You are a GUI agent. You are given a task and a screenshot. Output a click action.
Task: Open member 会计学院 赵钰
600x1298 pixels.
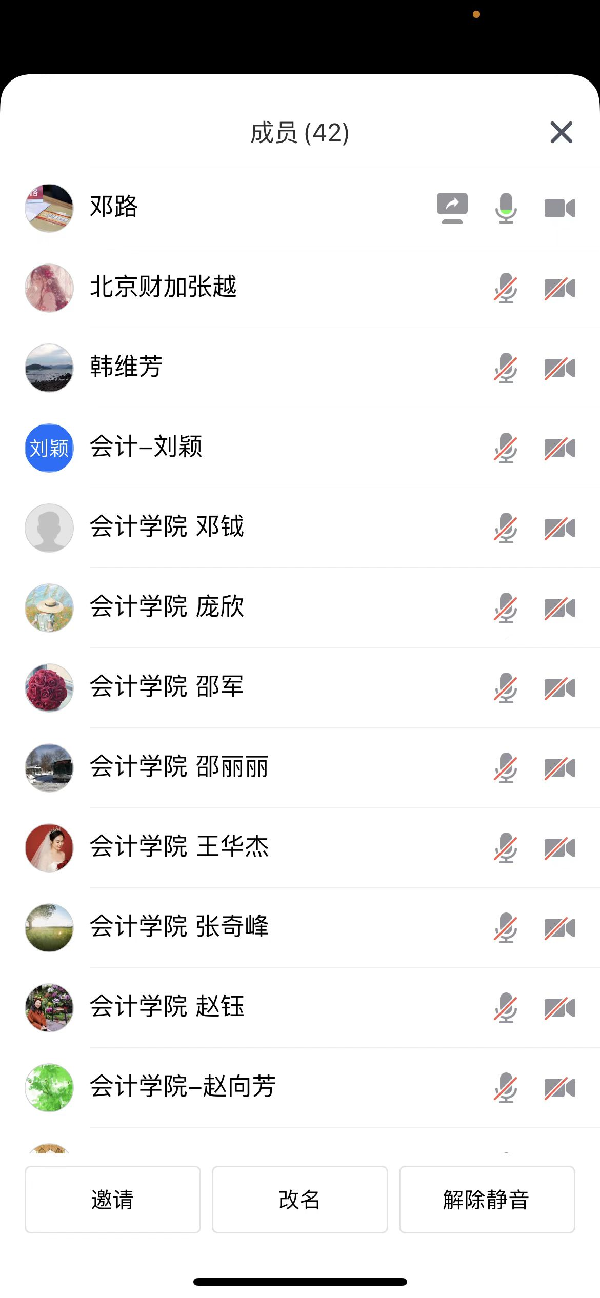pos(167,1008)
